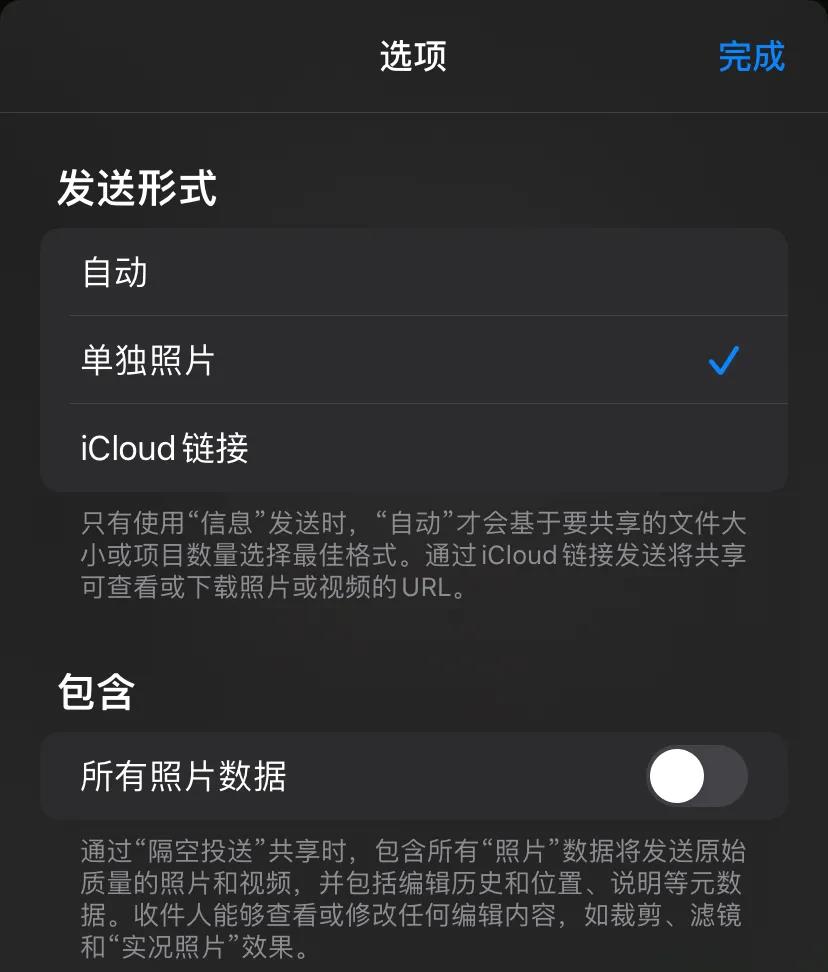This screenshot has height=972, width=828.
Task: Tap 完成 to finish options
Action: [x=751, y=56]
